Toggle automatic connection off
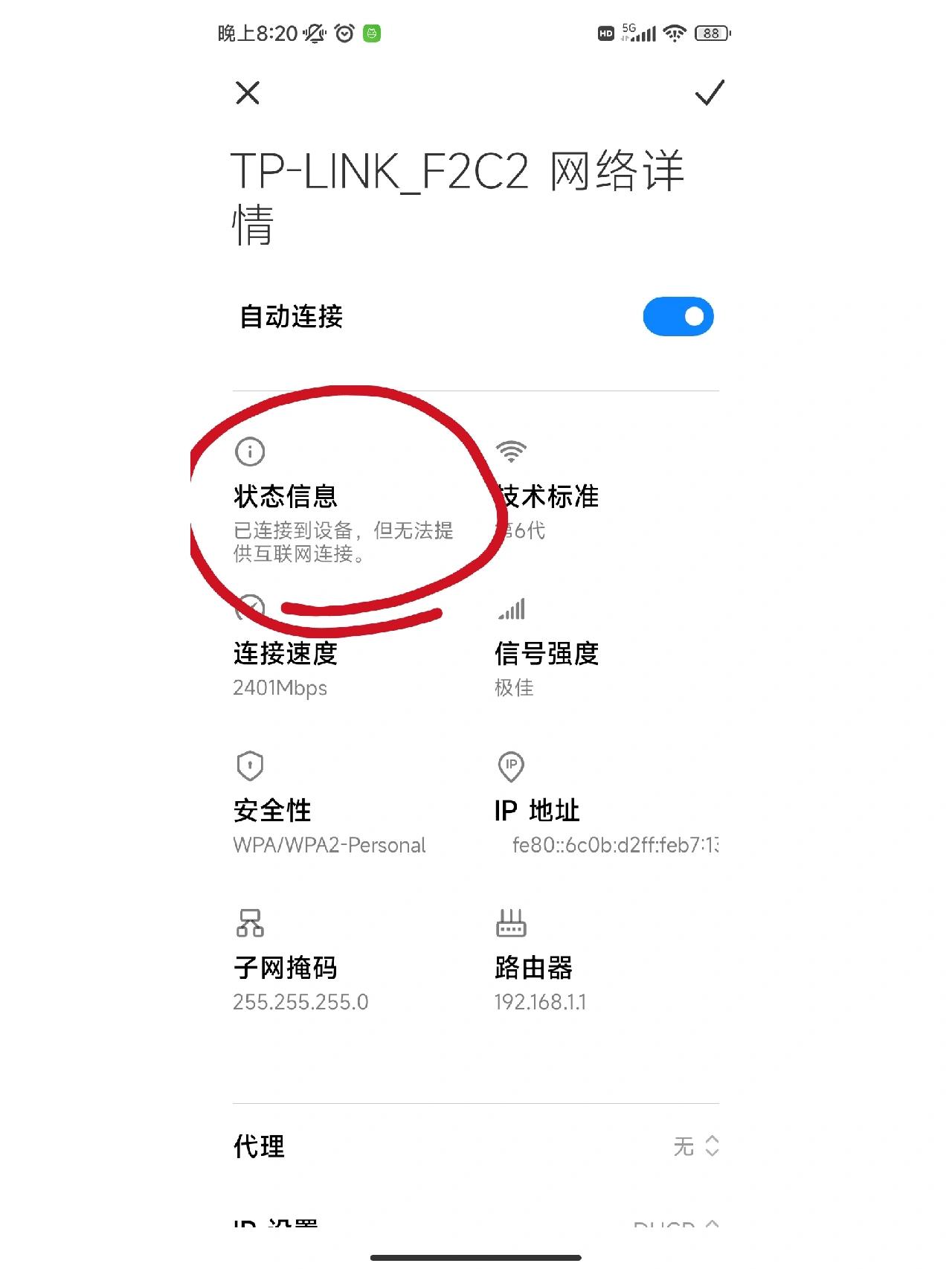 678,315
